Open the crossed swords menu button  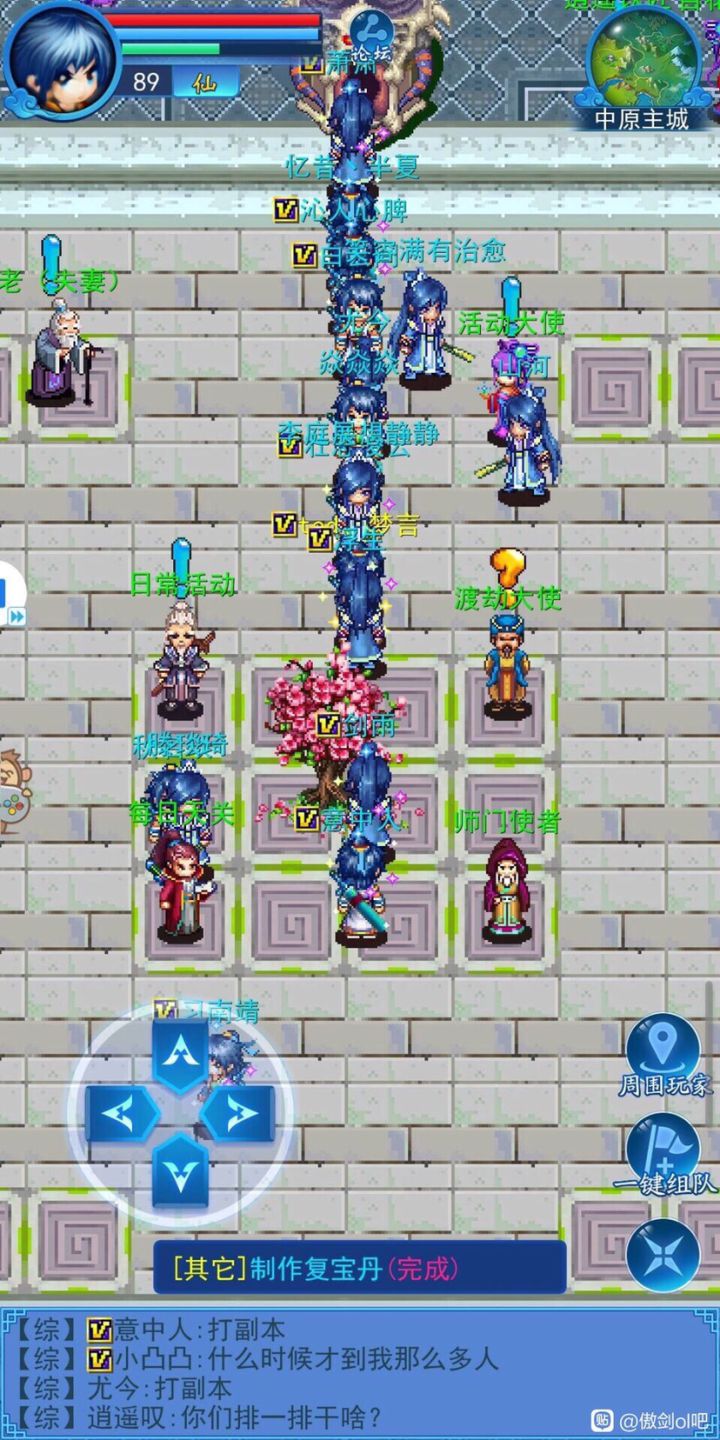[663, 1255]
